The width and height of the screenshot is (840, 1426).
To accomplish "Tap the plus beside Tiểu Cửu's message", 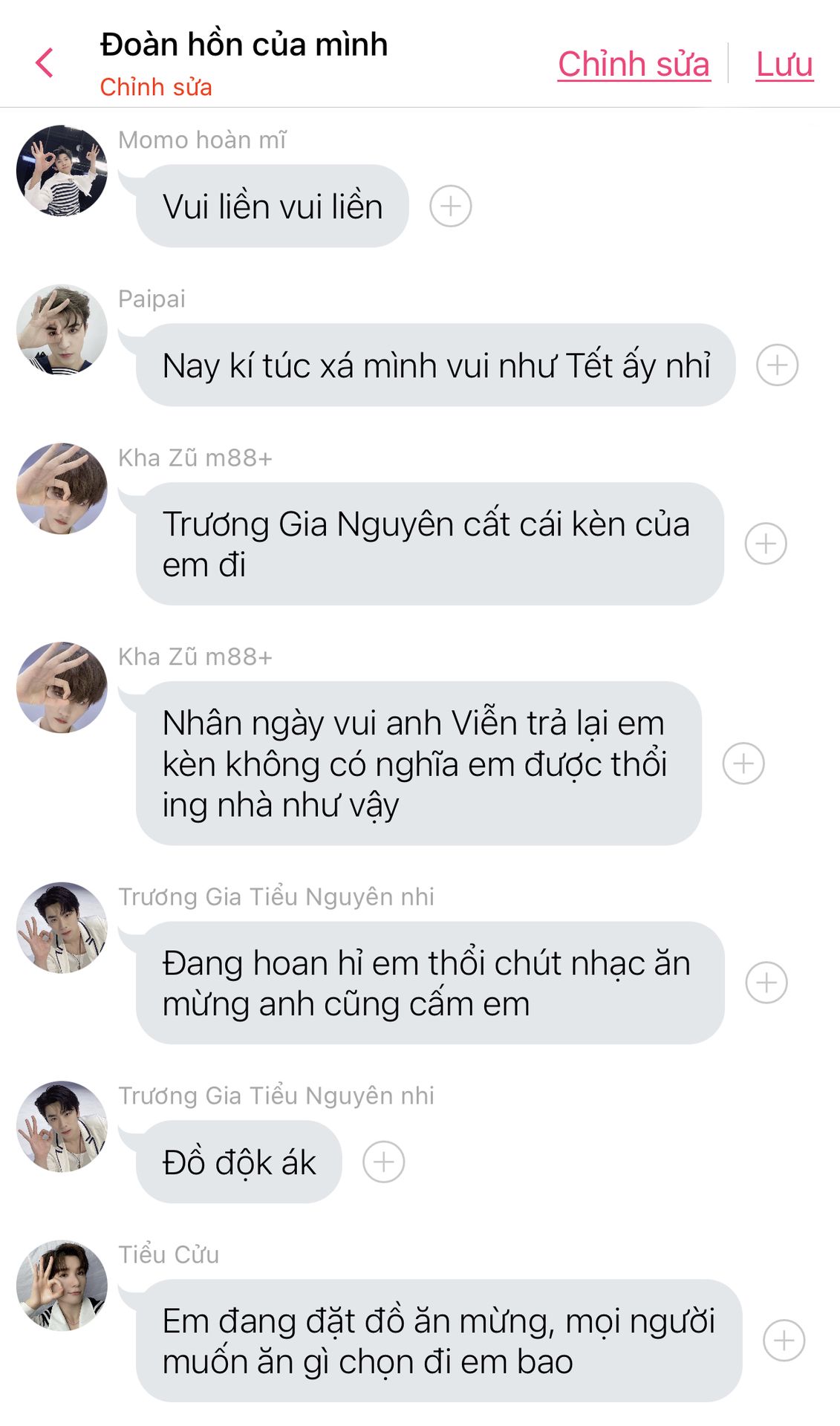I will (x=784, y=1341).
